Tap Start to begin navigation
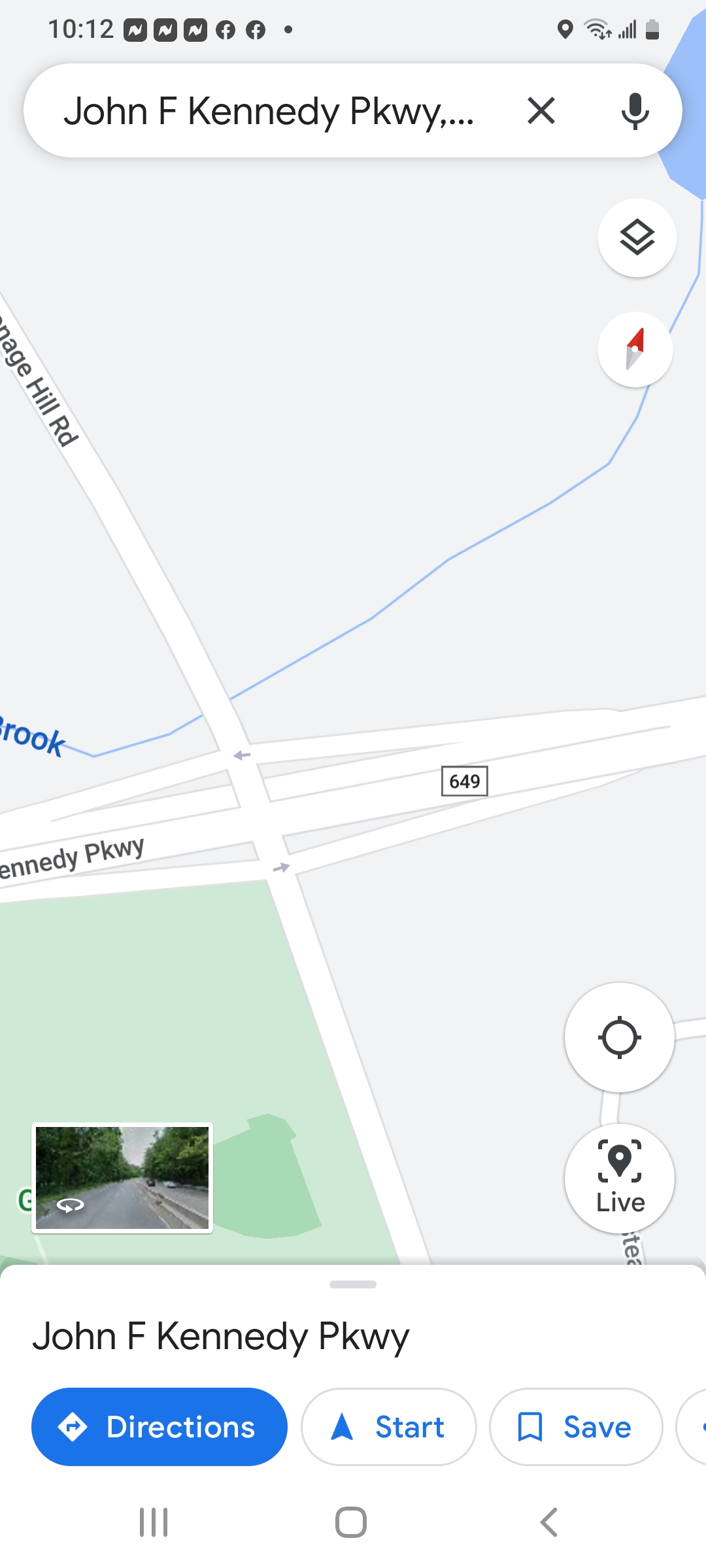The height and width of the screenshot is (1568, 706). [388, 1427]
